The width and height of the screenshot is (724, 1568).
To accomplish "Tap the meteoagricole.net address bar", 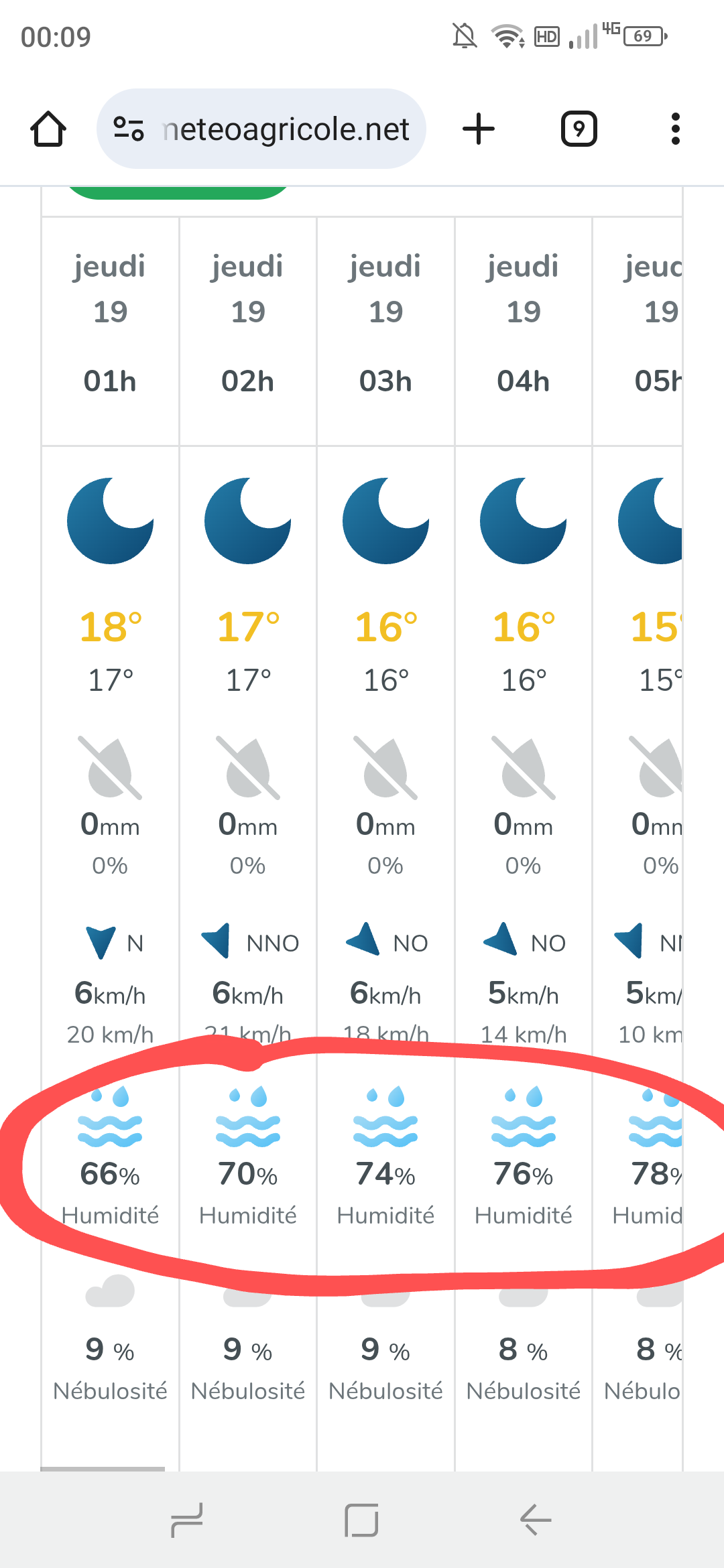I will [x=286, y=129].
